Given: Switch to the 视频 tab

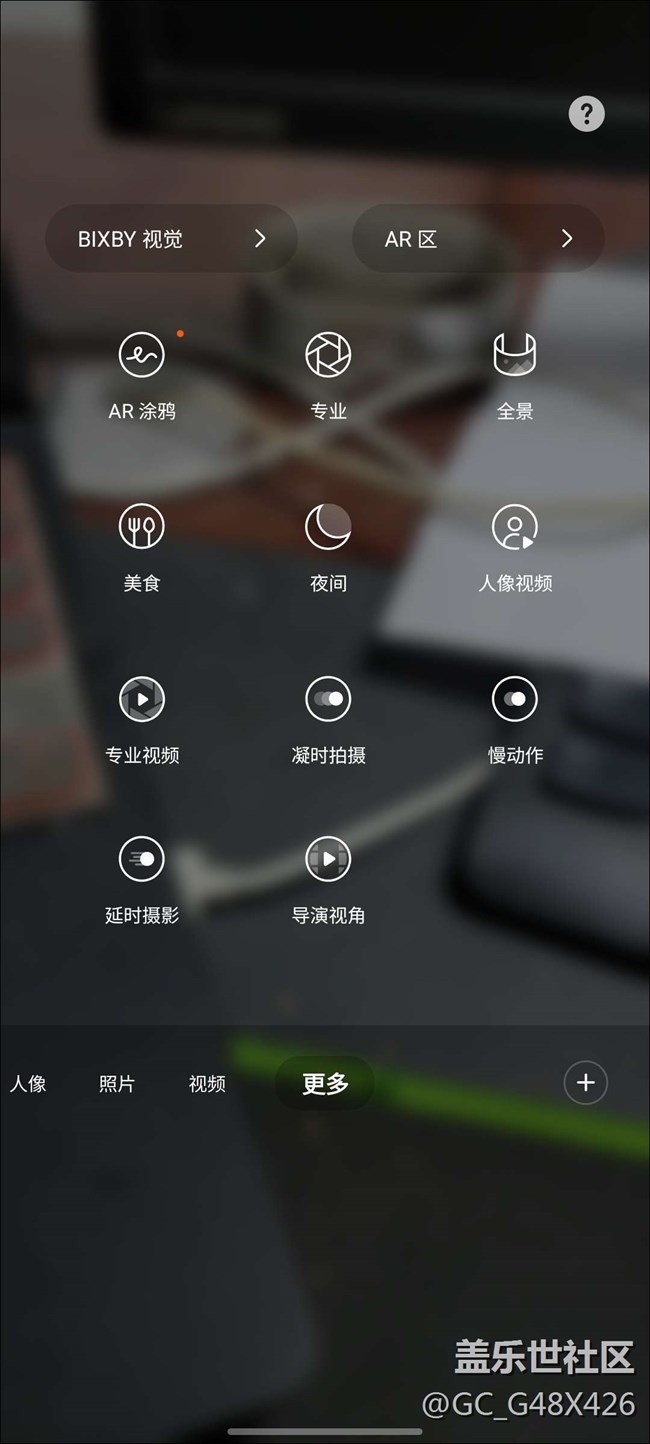Looking at the screenshot, I should 207,1084.
